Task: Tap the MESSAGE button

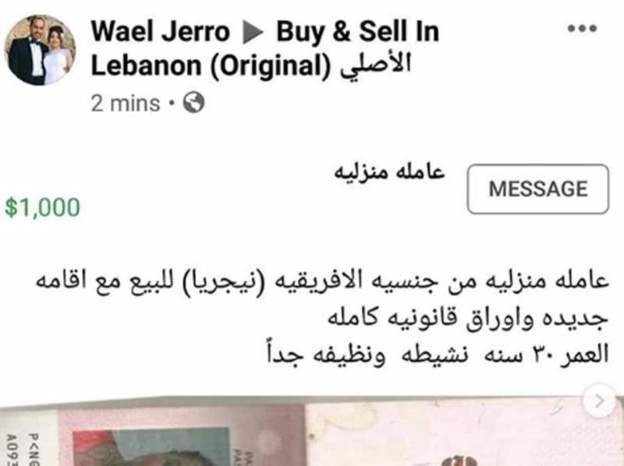Action: pos(537,189)
